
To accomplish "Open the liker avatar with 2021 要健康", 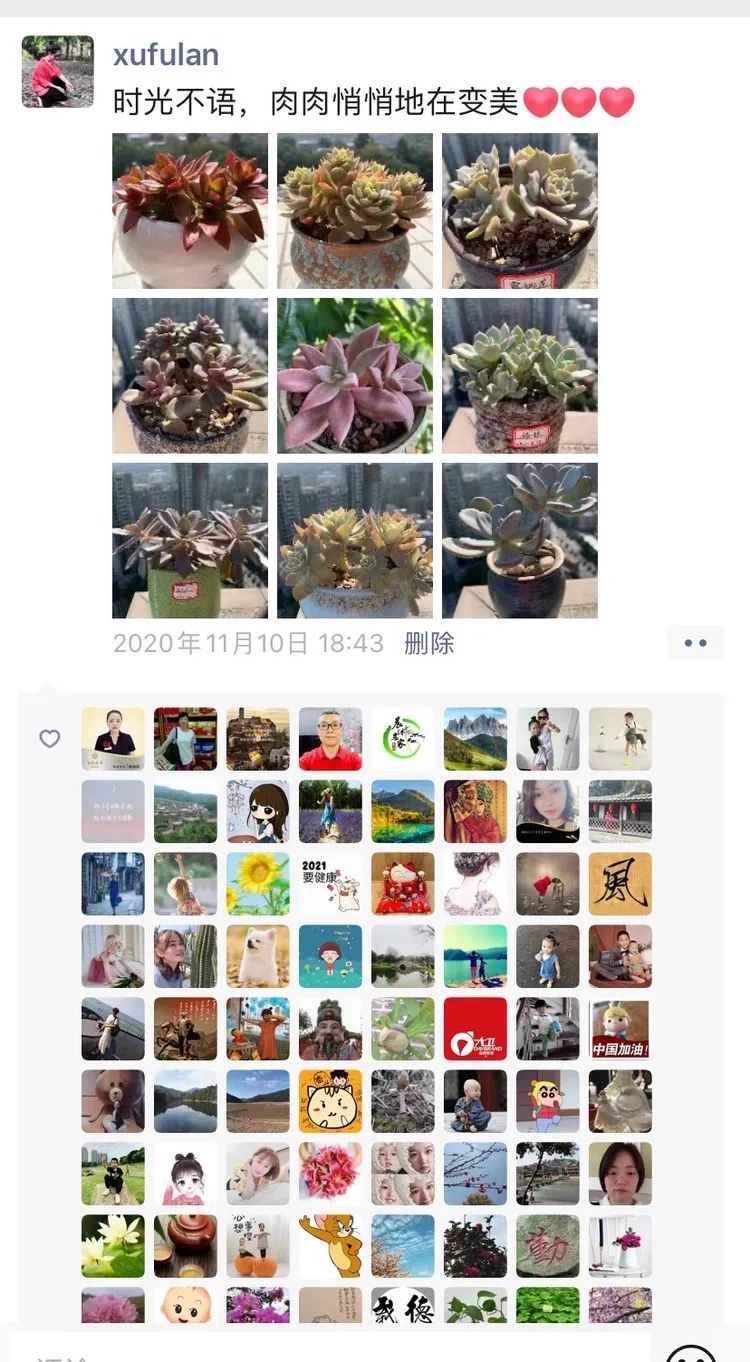I will (x=330, y=884).
